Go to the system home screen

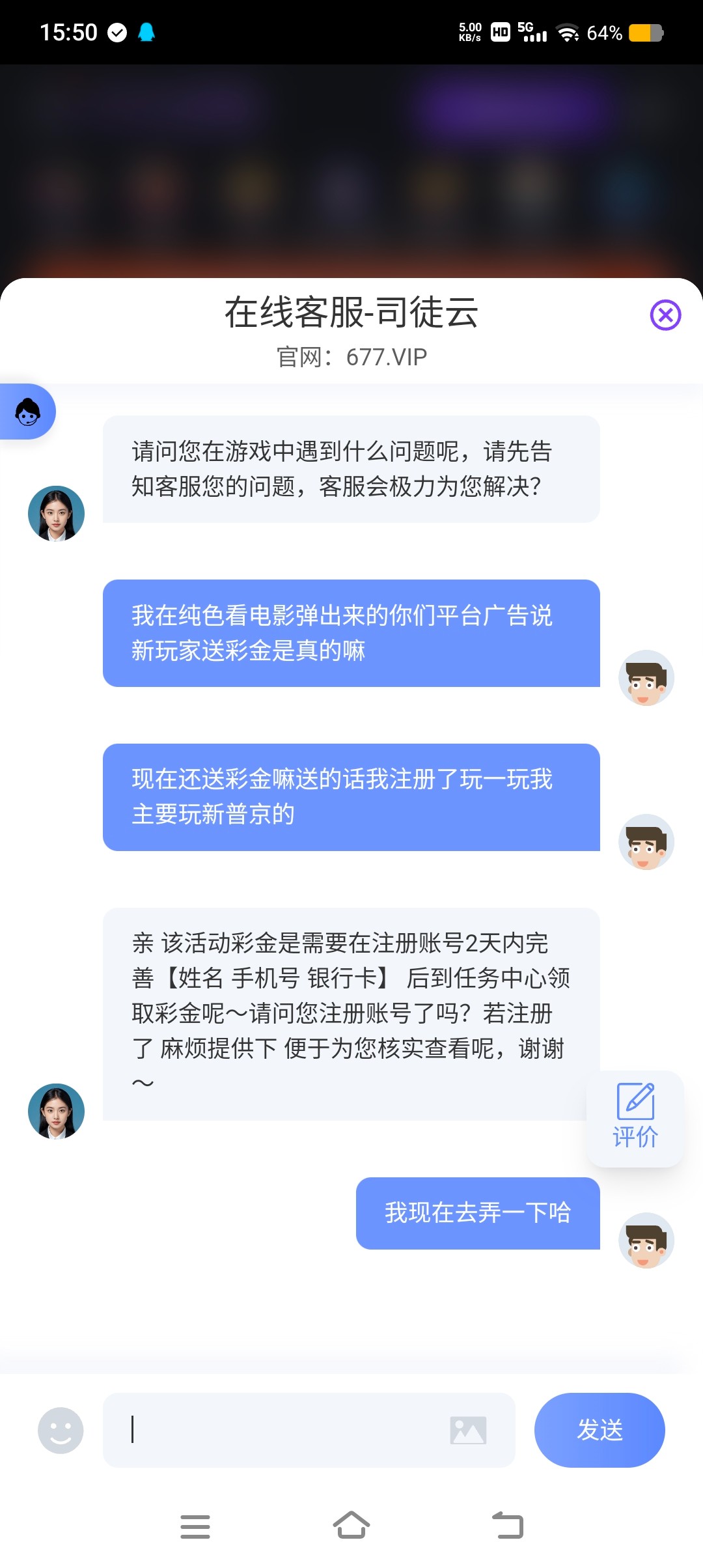[x=351, y=1526]
